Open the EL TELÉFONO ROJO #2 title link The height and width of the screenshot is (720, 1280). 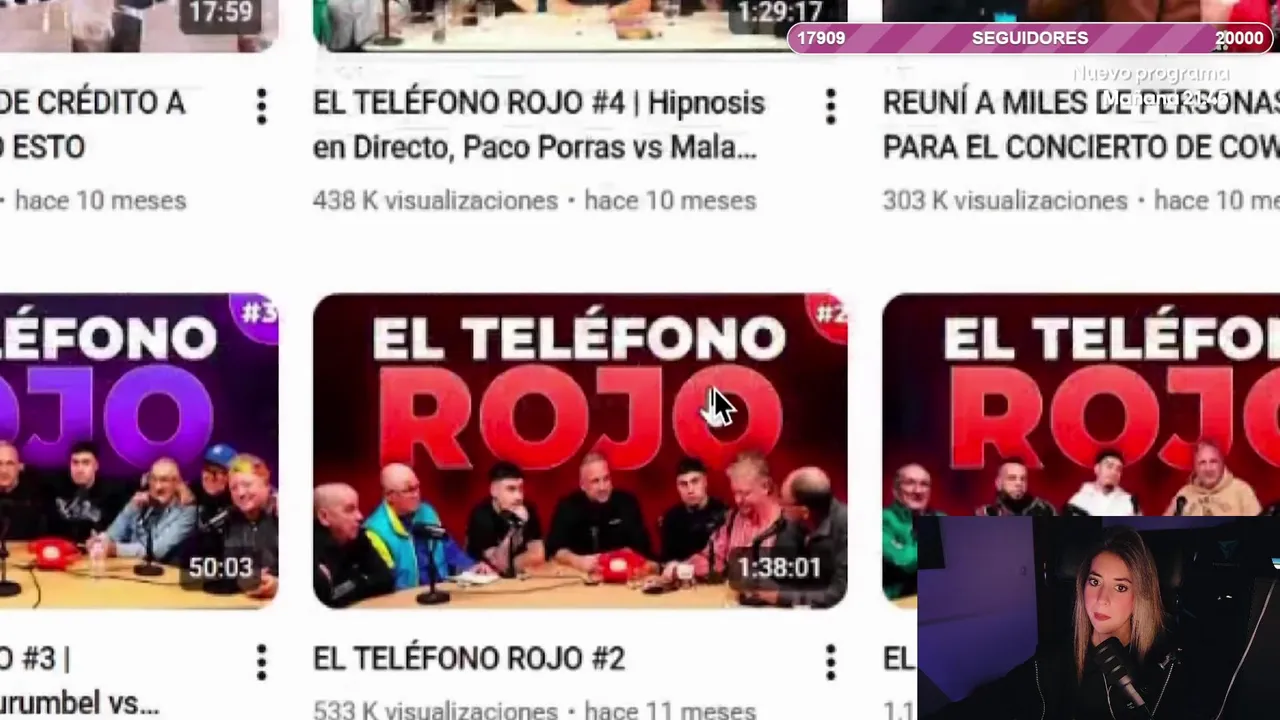click(x=468, y=659)
